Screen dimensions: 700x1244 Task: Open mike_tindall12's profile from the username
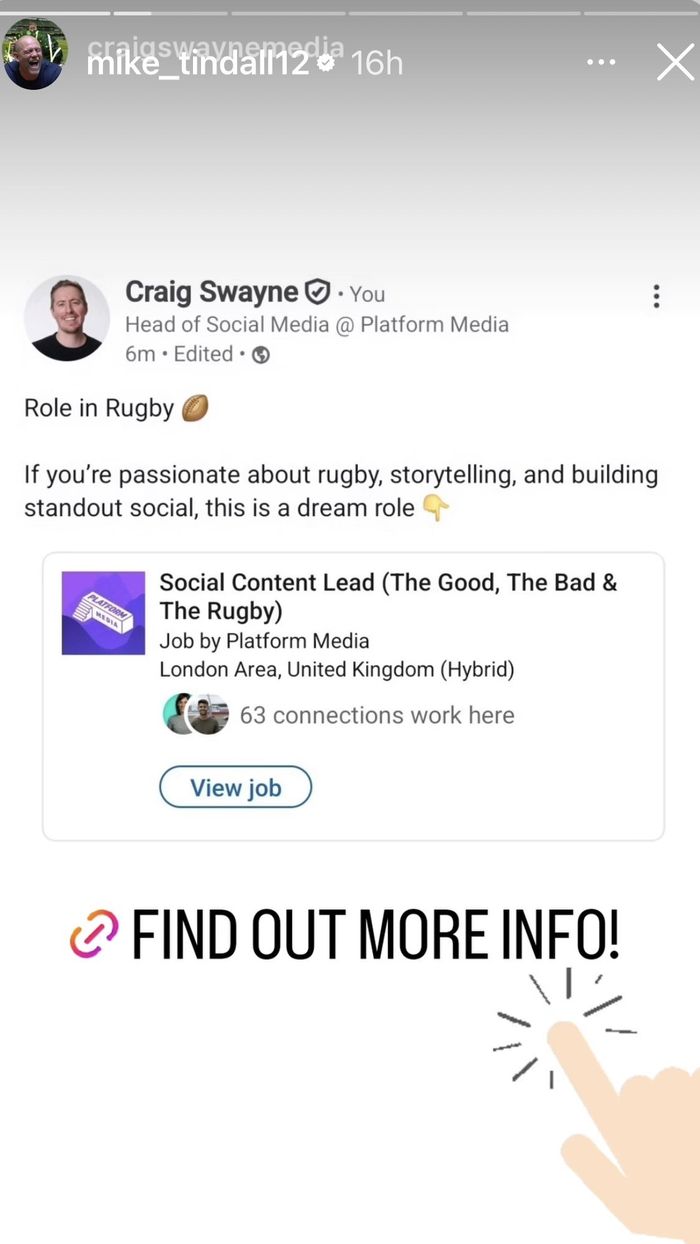197,65
